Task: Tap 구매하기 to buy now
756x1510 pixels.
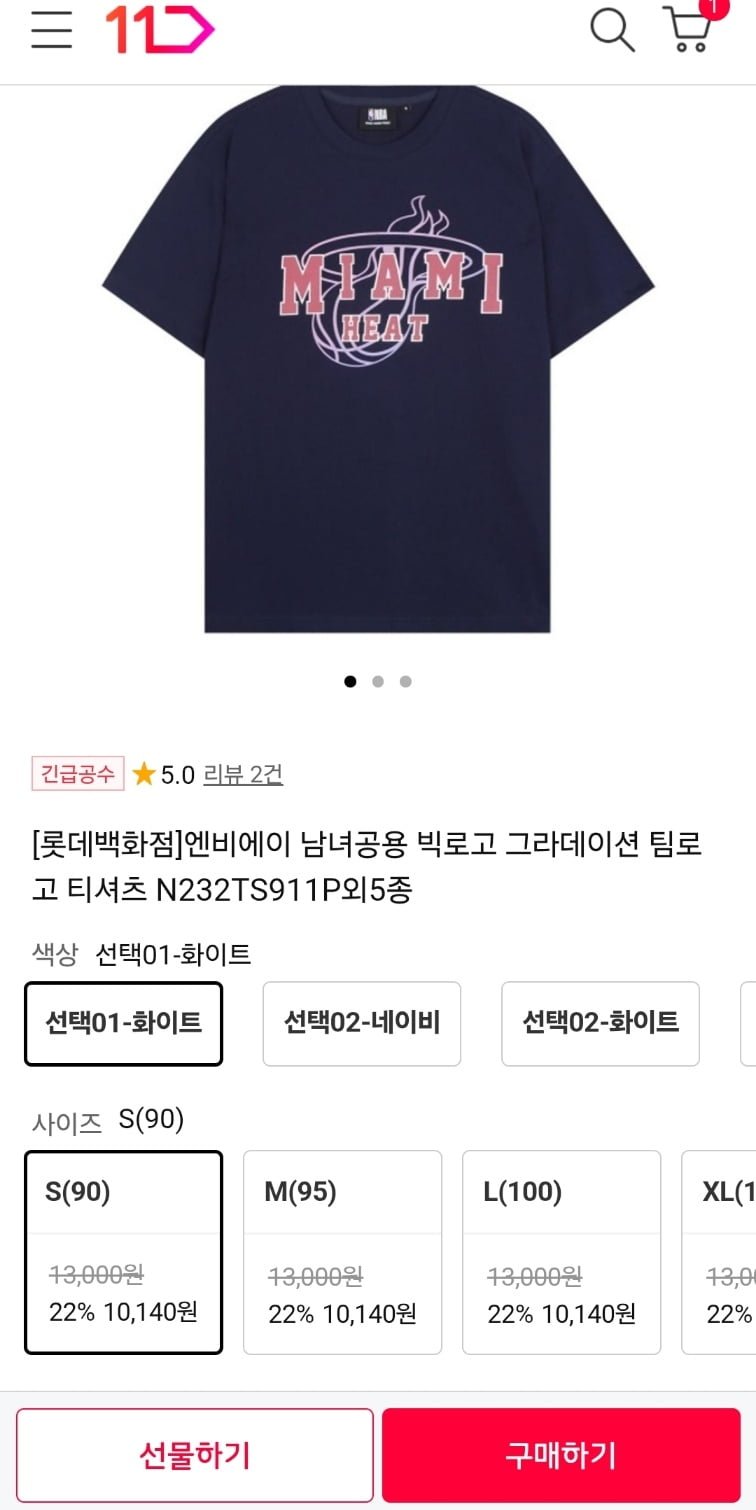Action: (561, 1455)
